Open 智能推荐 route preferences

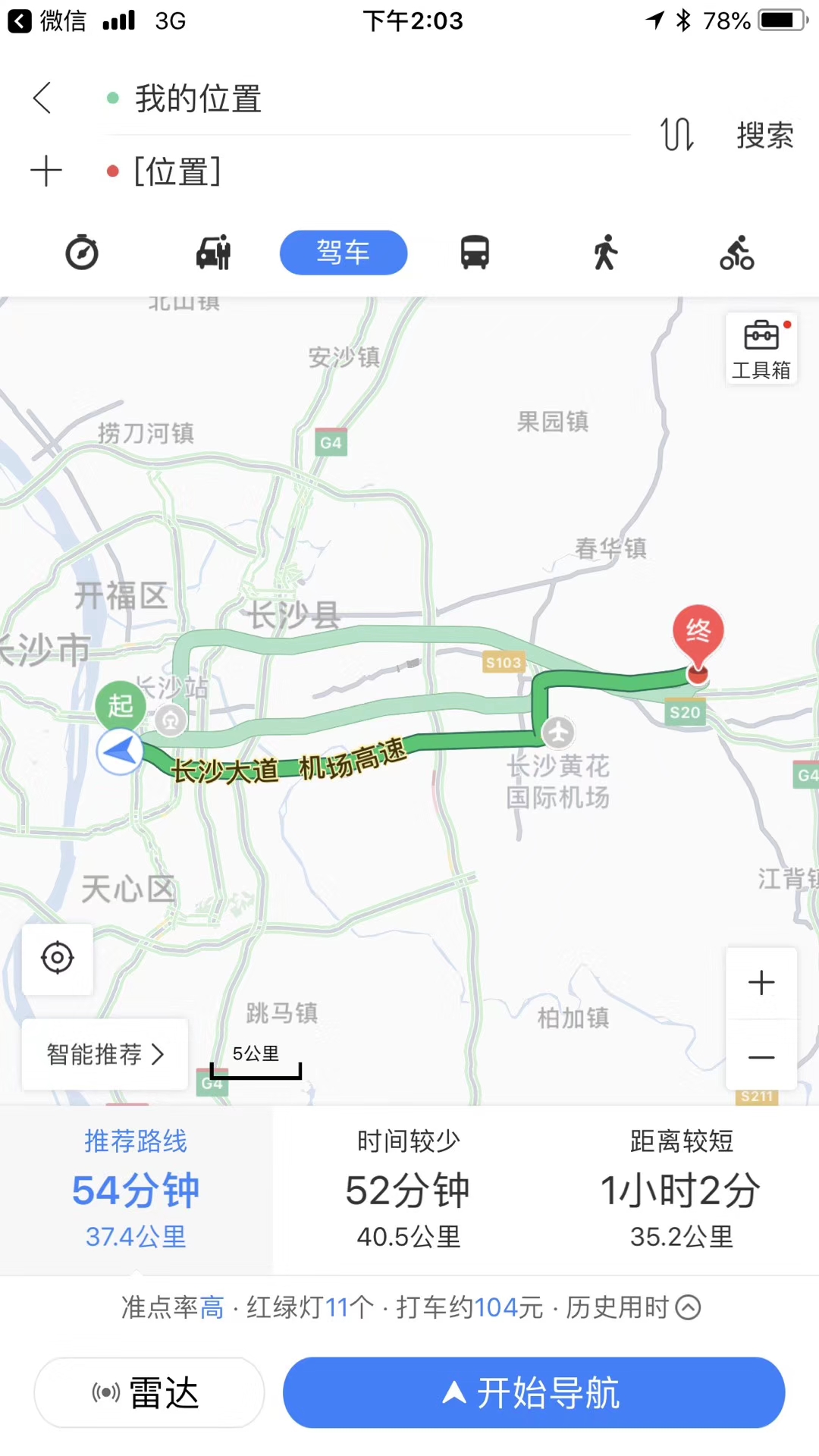pyautogui.click(x=105, y=1054)
